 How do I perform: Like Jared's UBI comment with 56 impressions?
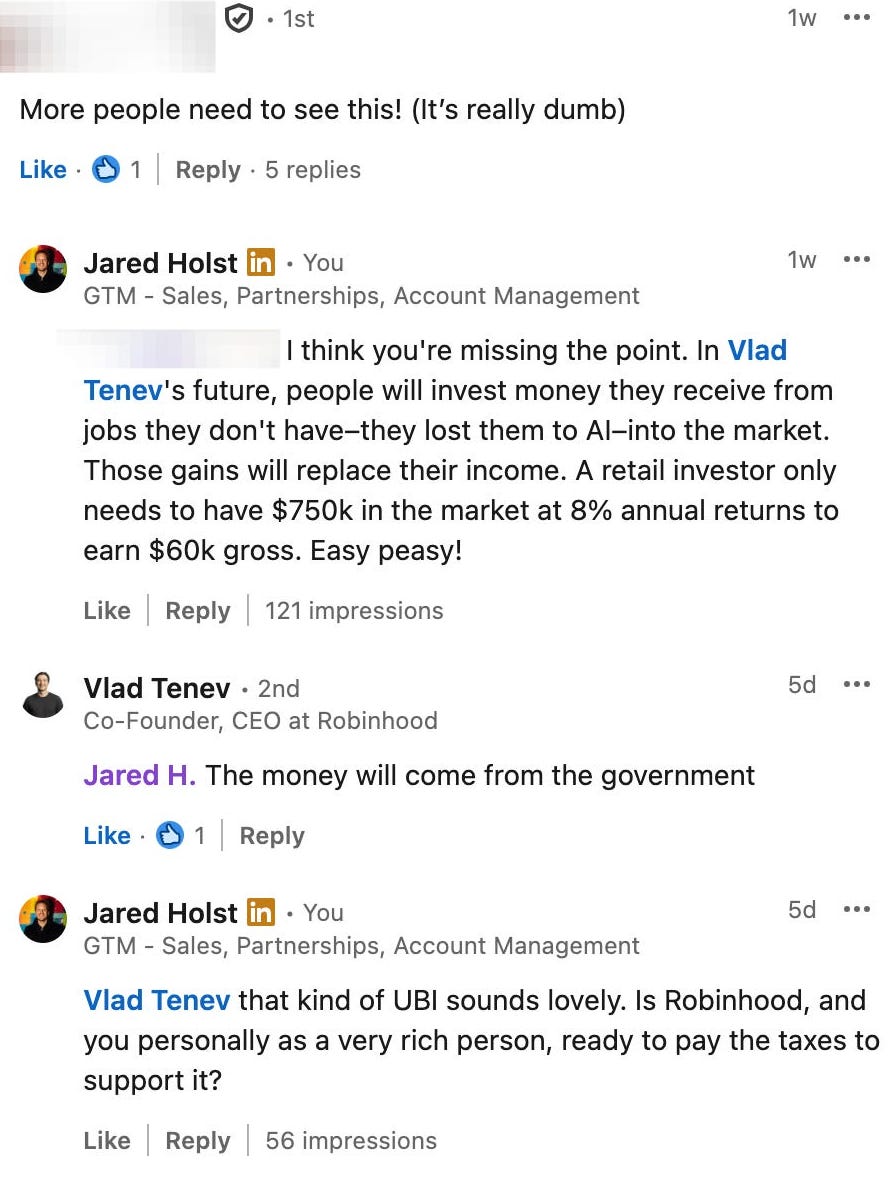[107, 1141]
